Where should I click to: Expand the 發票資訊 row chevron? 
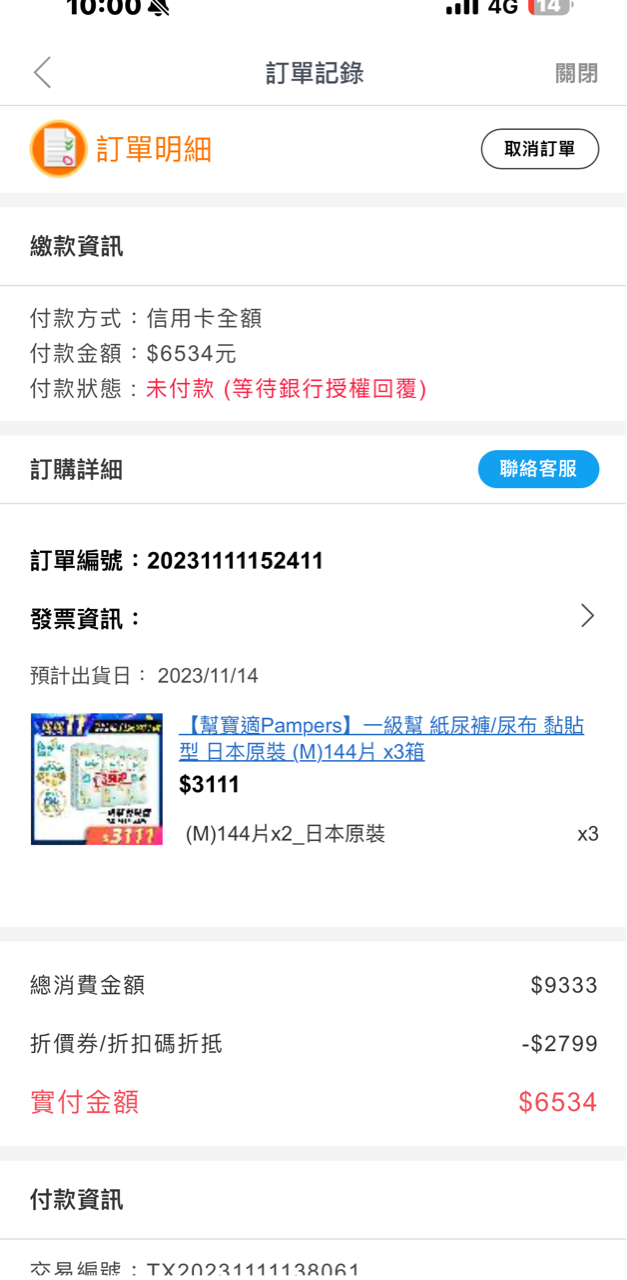(x=587, y=616)
